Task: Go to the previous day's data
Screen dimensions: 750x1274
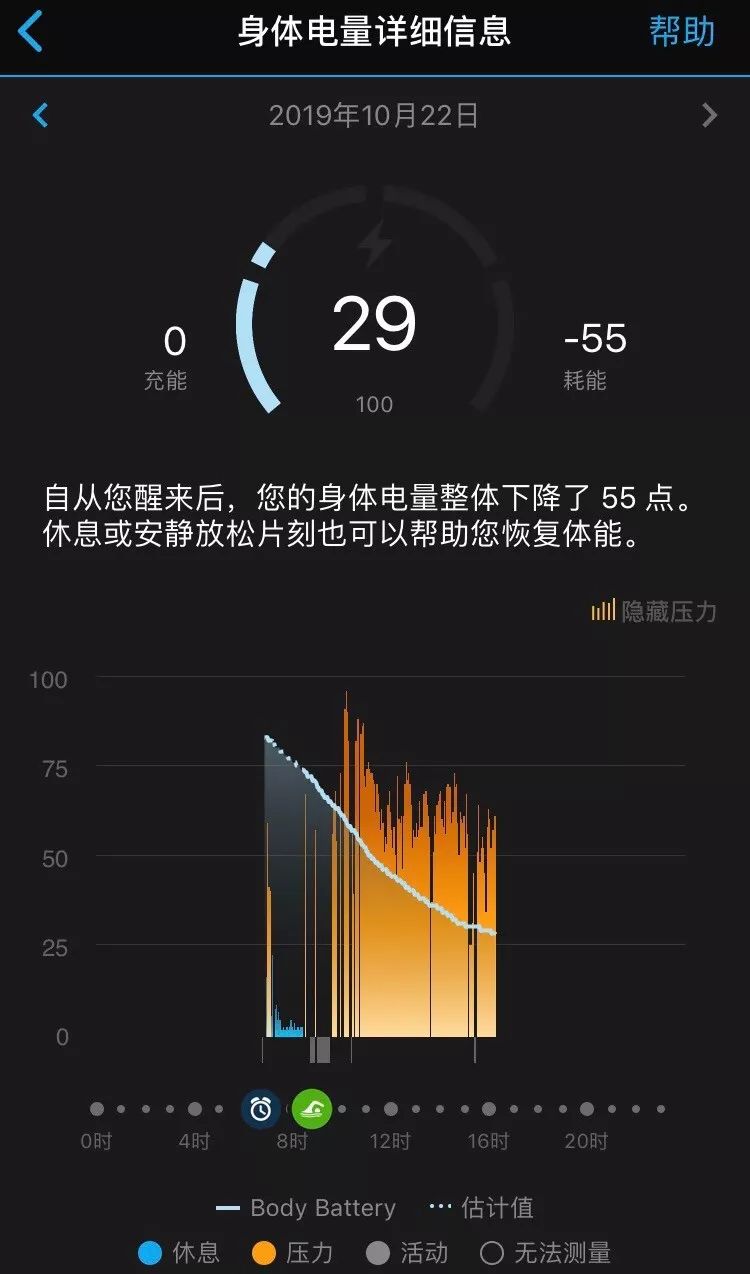Action: click(x=41, y=115)
